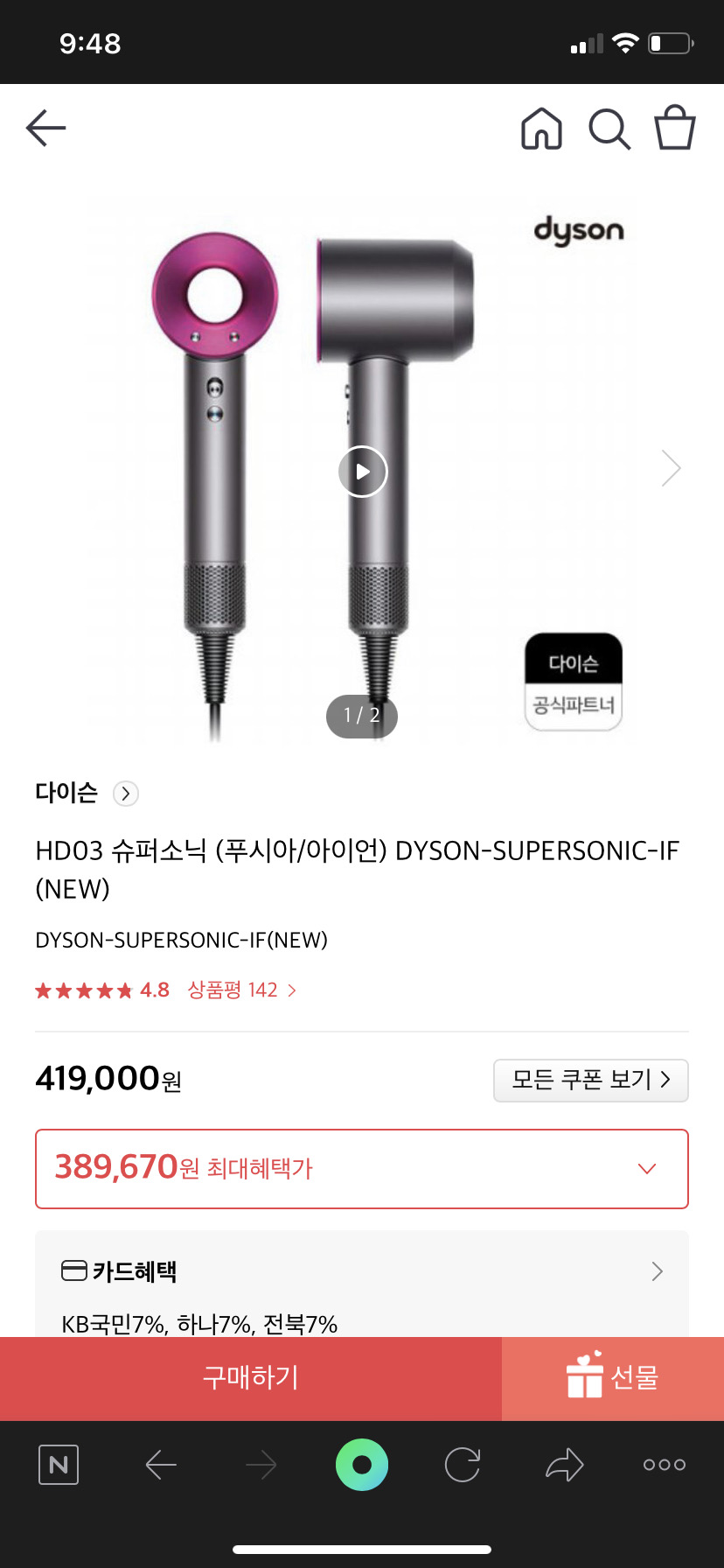Tap the reload icon in bottom toolbar
This screenshot has width=724, height=1568.
pos(463,1464)
